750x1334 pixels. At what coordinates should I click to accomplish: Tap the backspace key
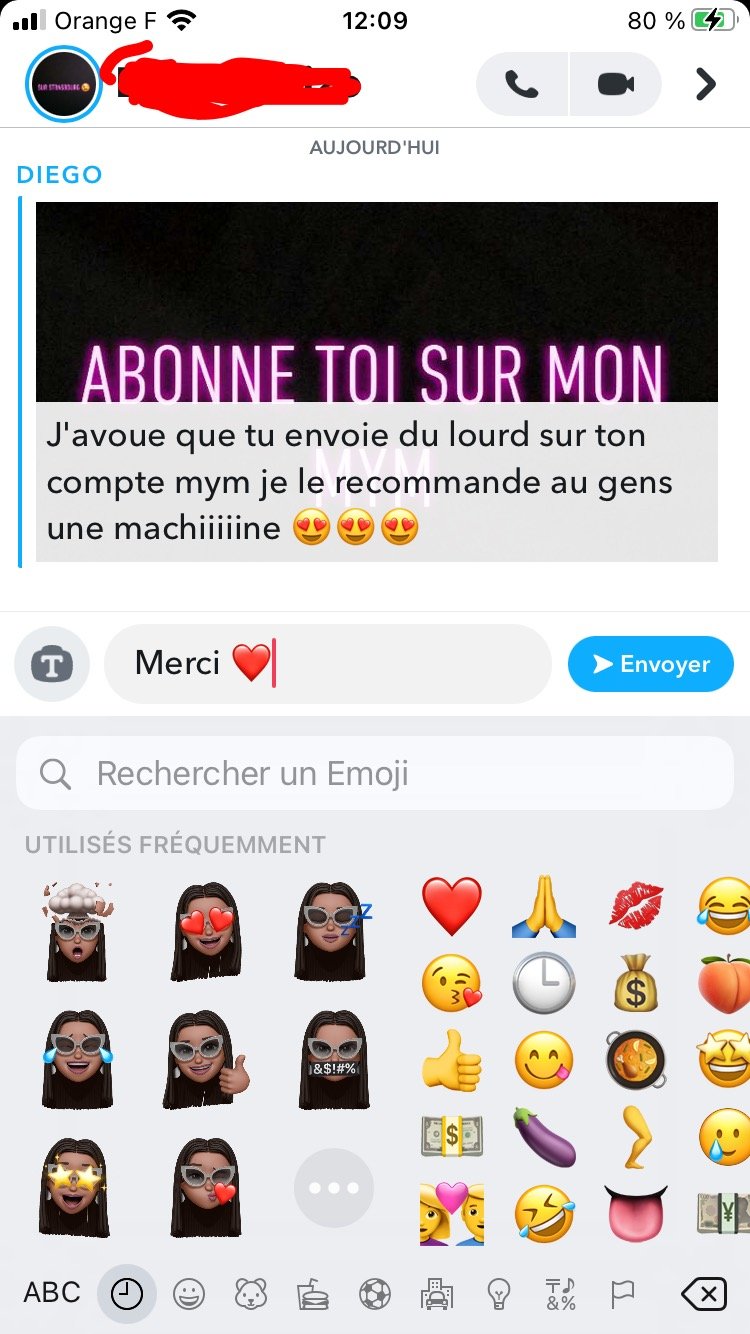pos(704,1295)
